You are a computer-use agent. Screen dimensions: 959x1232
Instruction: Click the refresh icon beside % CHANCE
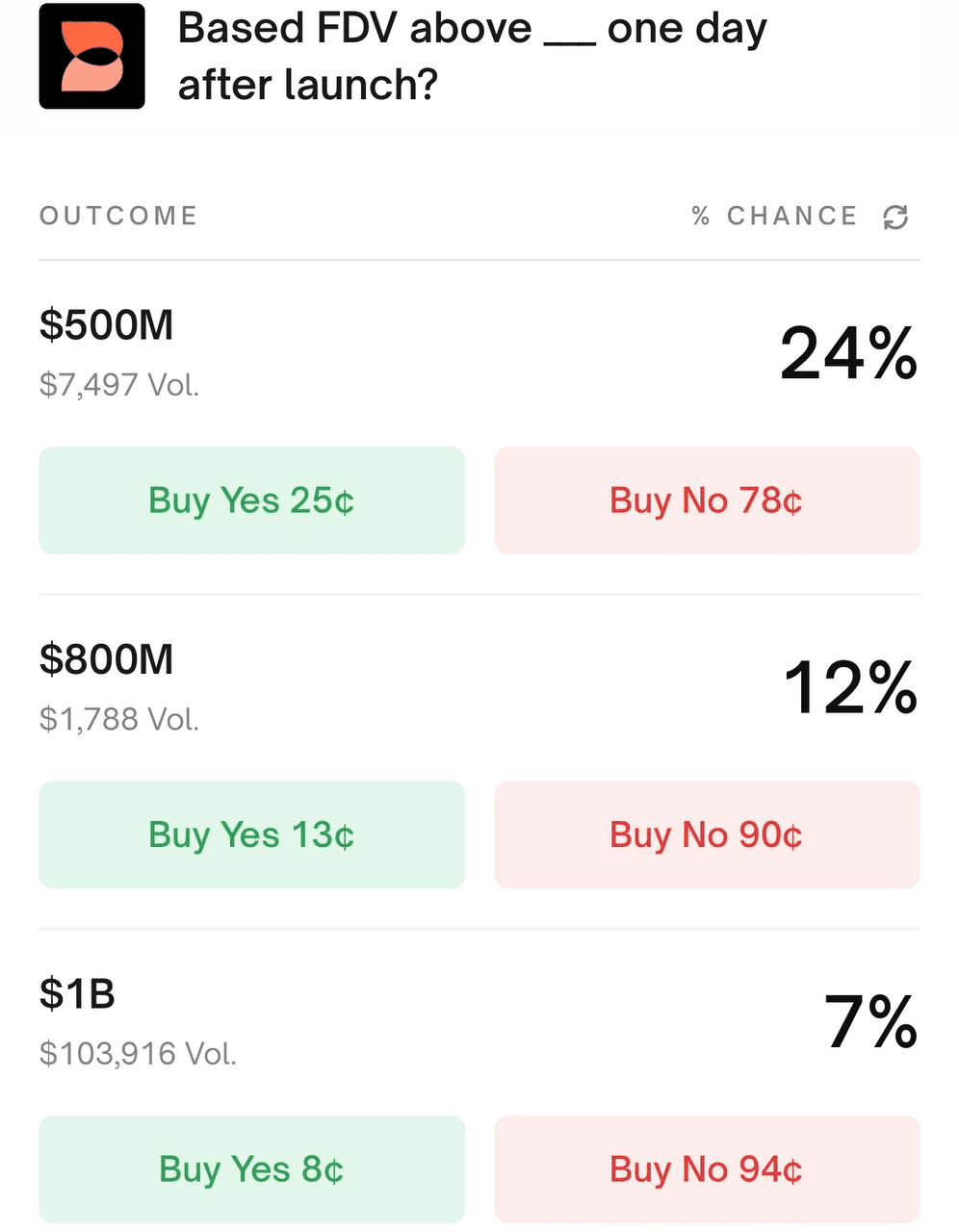pos(896,217)
